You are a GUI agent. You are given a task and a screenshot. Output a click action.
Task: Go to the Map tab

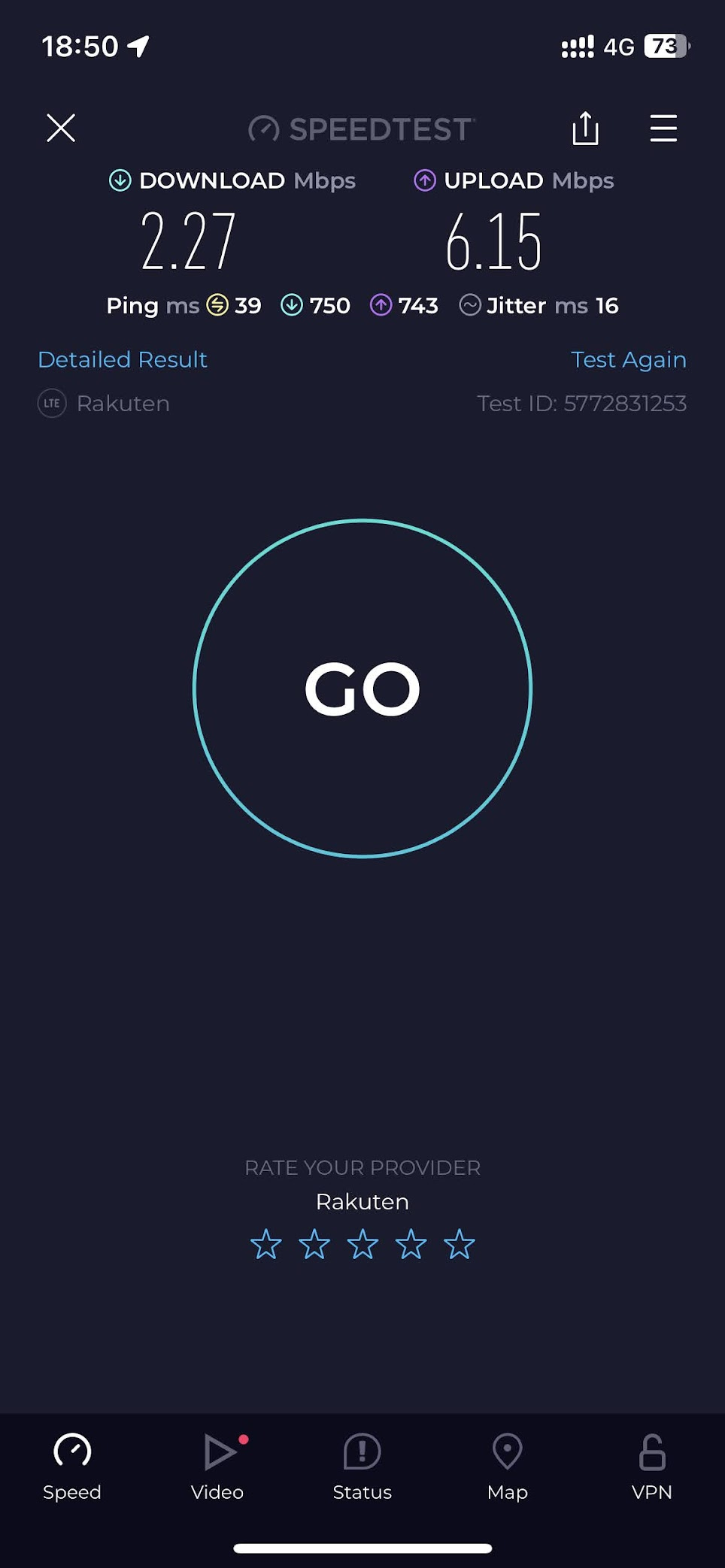click(x=508, y=1466)
